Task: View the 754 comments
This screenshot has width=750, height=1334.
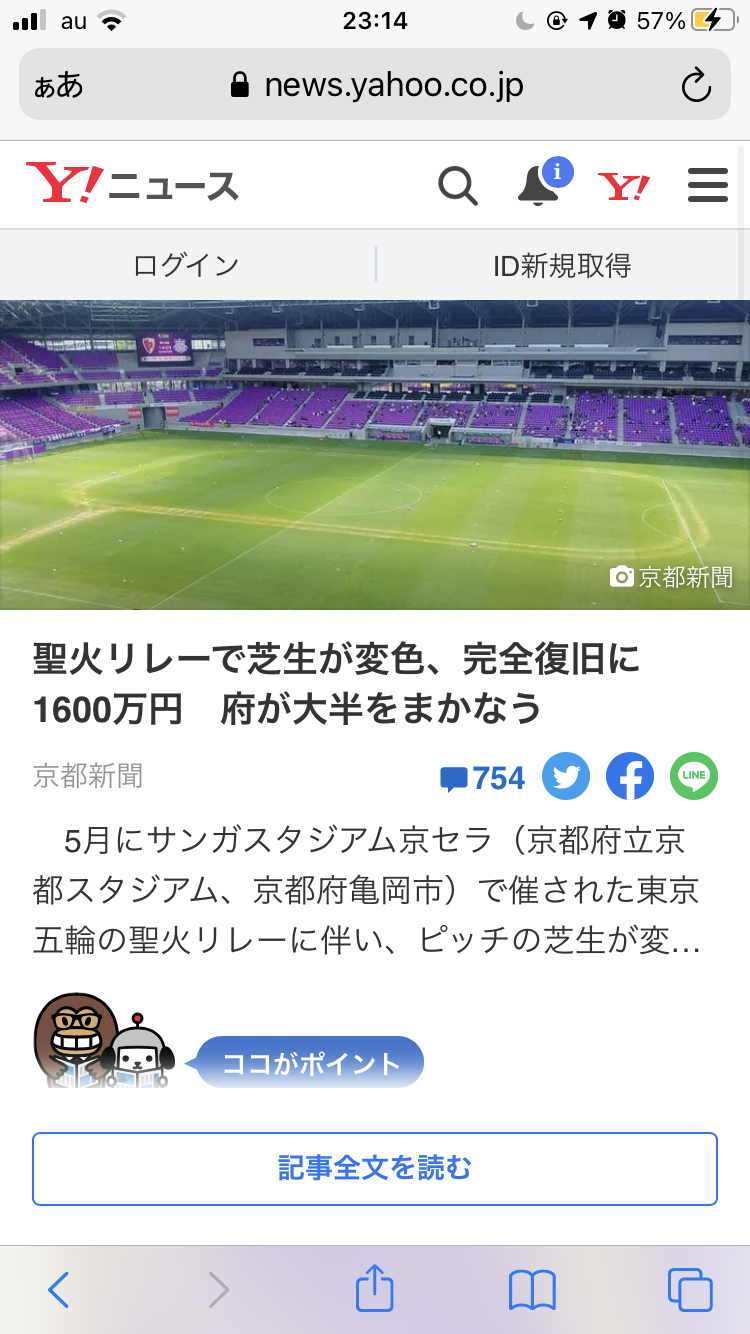Action: coord(483,778)
